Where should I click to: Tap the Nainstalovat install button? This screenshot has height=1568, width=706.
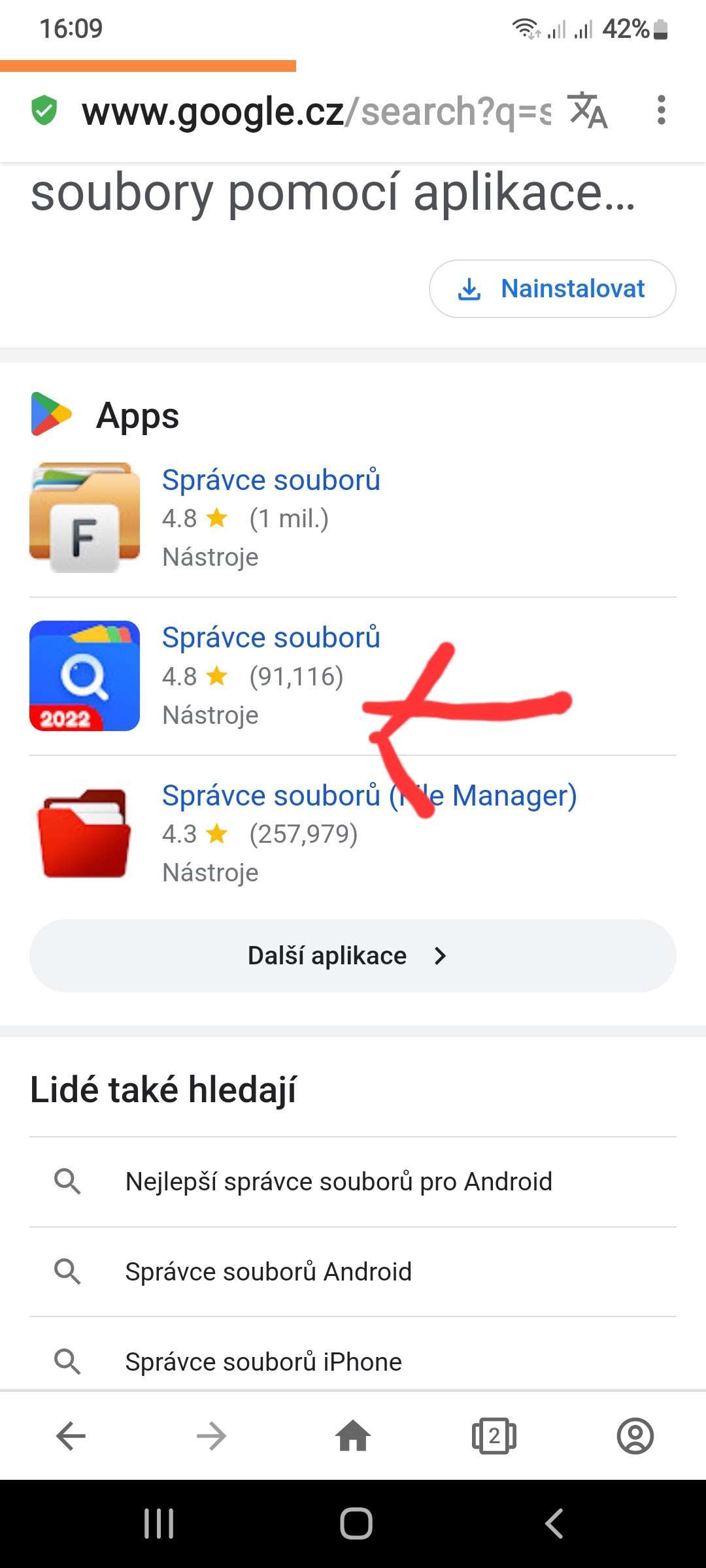pyautogui.click(x=552, y=289)
